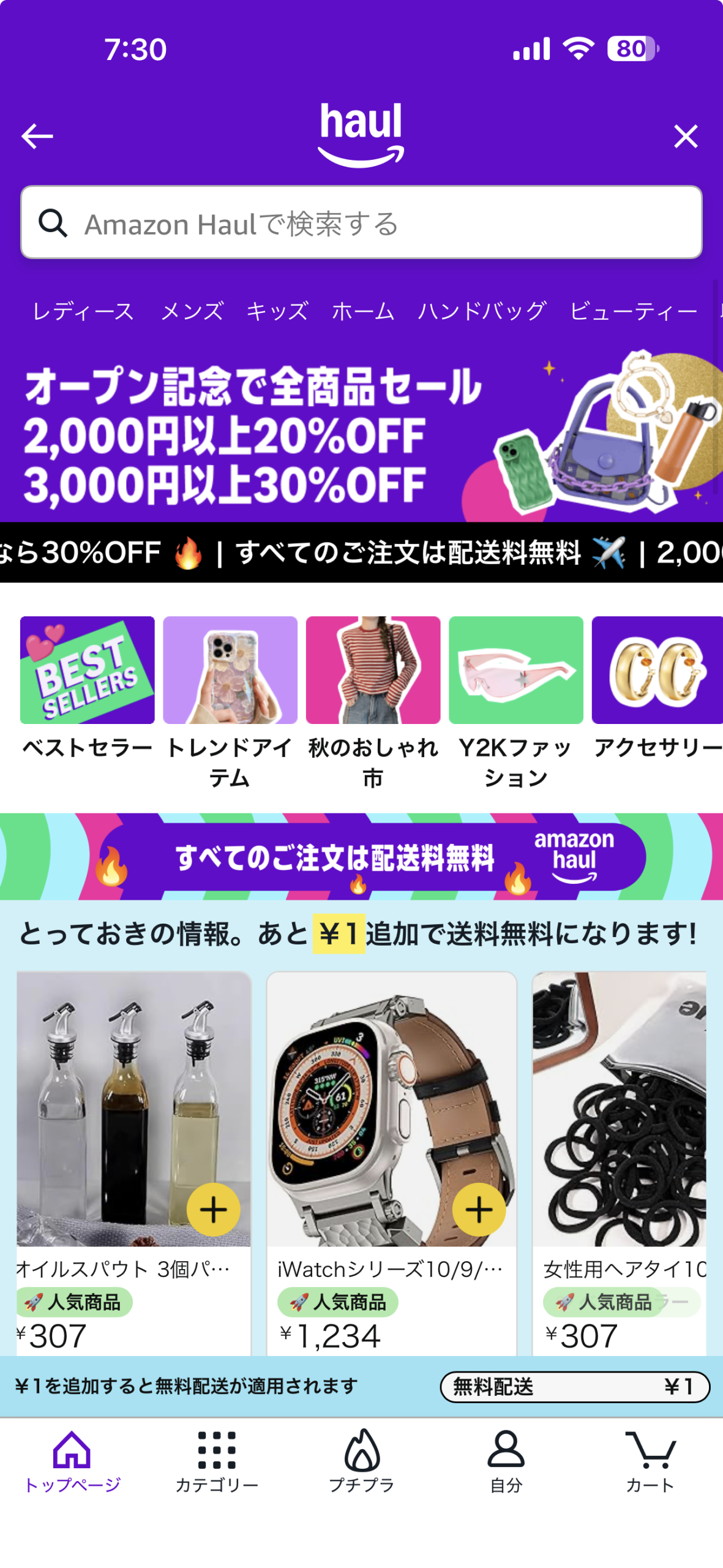Switch to the プチプラ tab
723x1568 pixels.
pyautogui.click(x=361, y=1461)
